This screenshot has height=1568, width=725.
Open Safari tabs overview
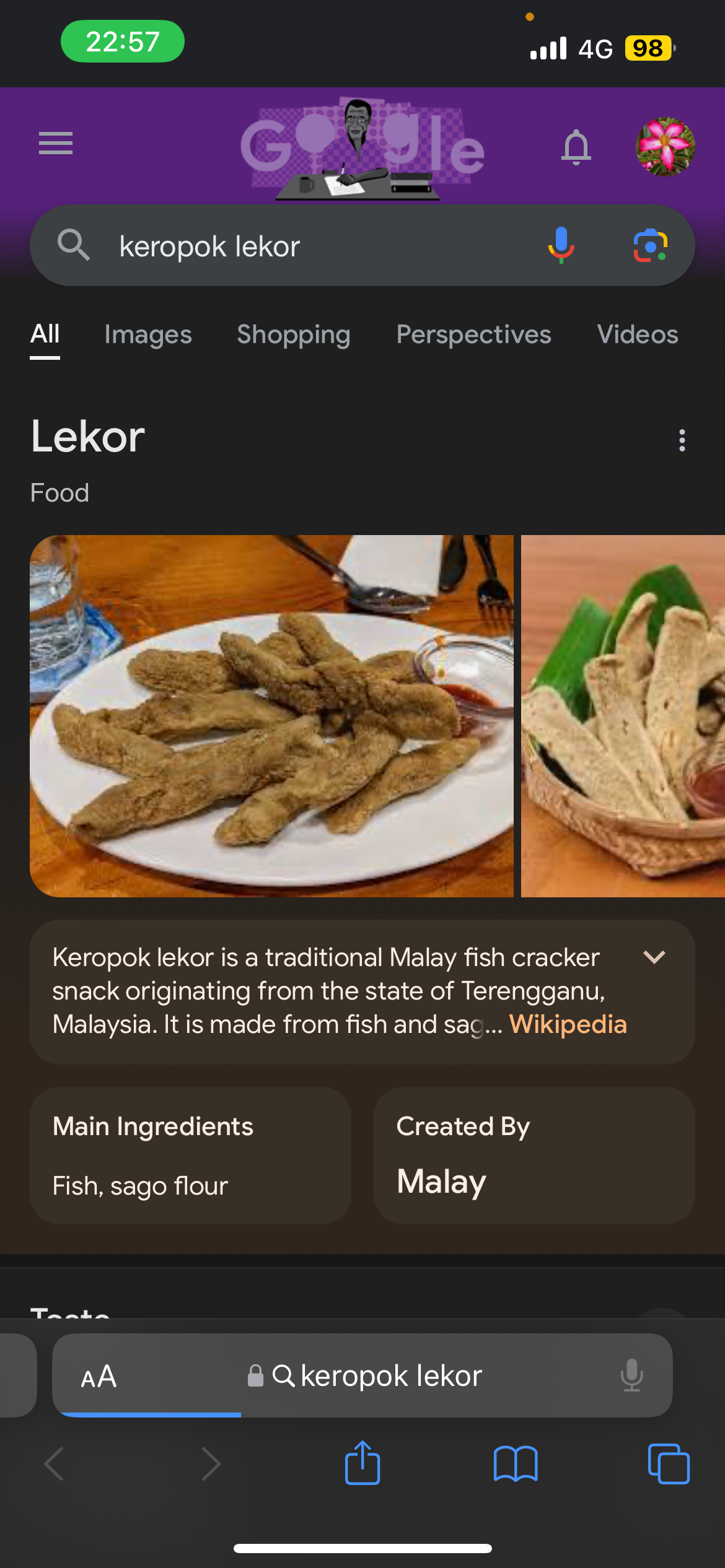(668, 1464)
